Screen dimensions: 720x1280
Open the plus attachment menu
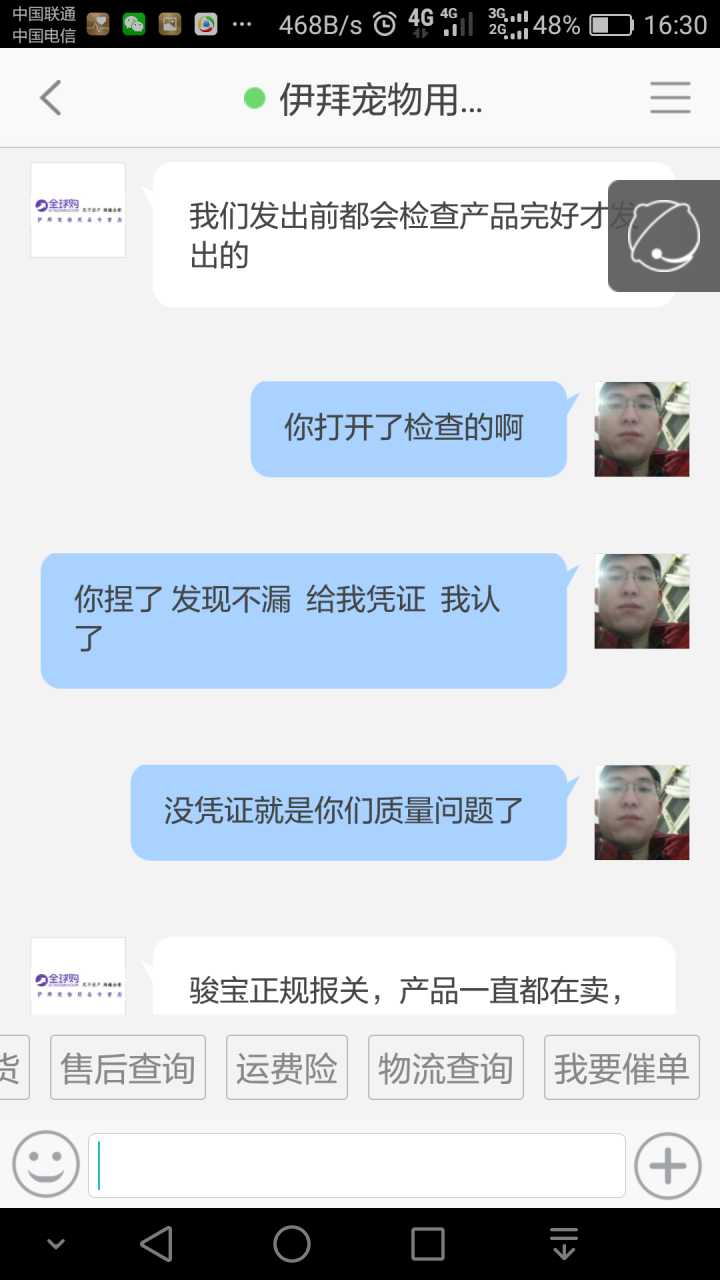point(668,1165)
